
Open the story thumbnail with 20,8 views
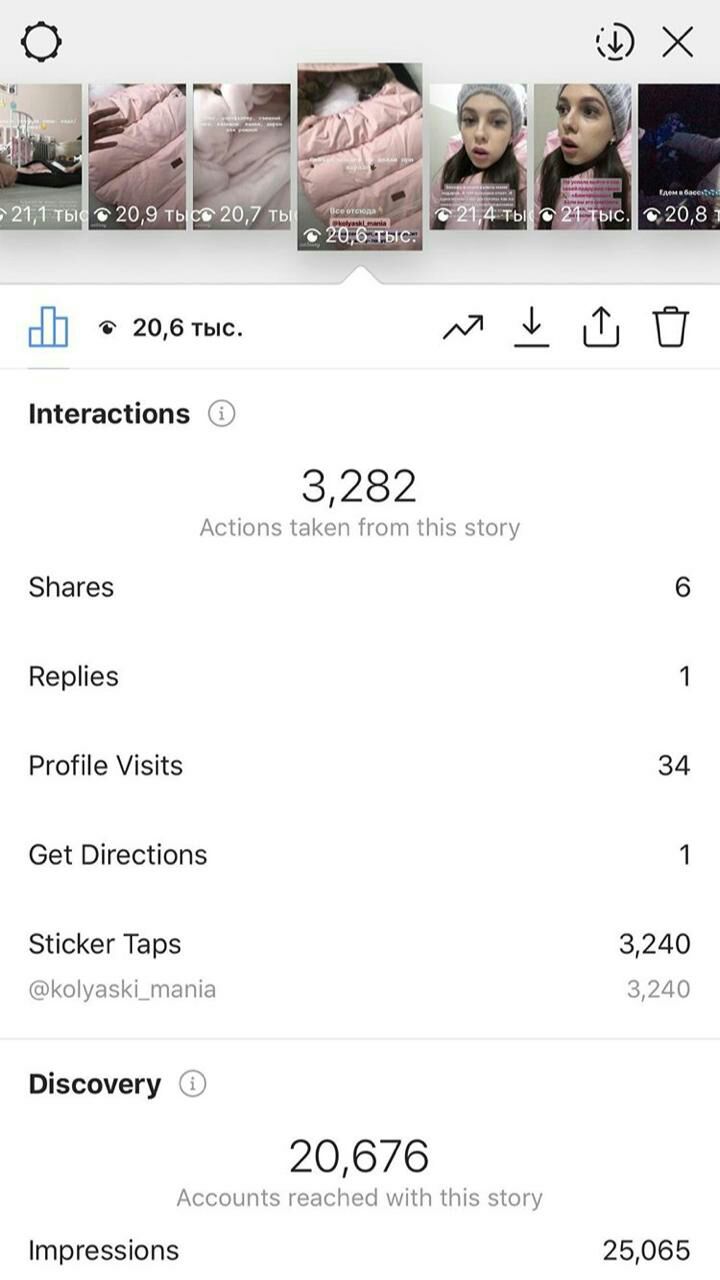pyautogui.click(x=679, y=157)
